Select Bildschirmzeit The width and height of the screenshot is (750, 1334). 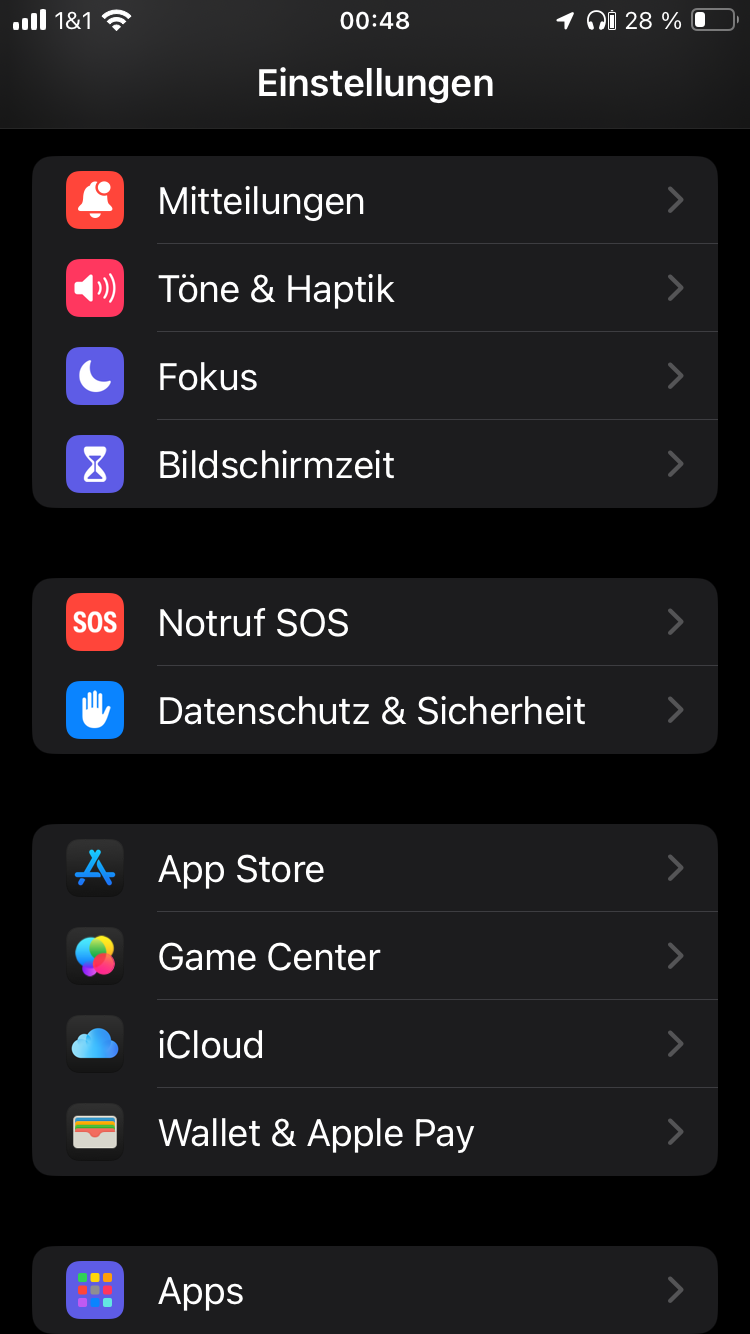pyautogui.click(x=374, y=465)
